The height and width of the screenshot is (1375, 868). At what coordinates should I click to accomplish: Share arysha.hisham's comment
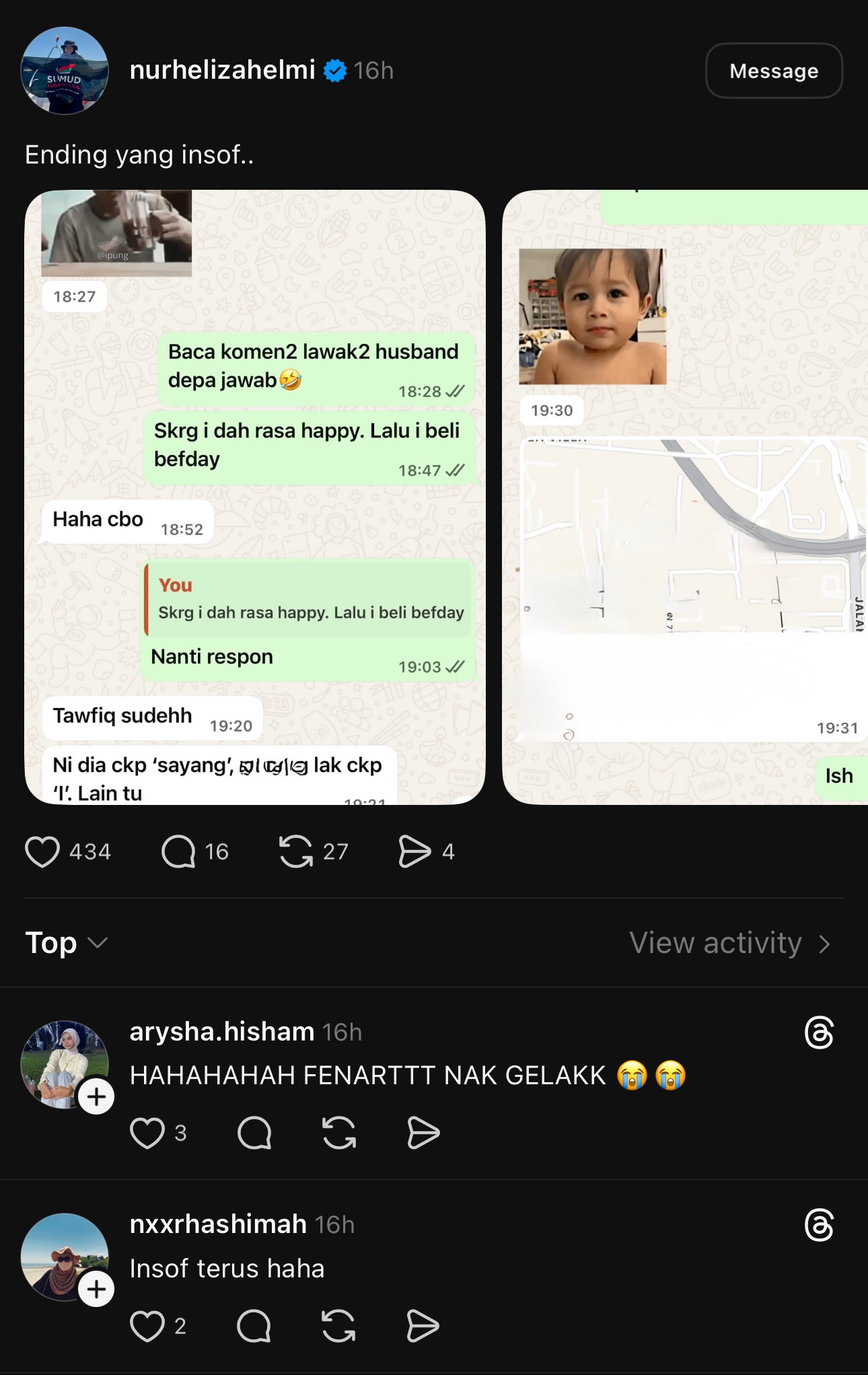click(423, 1133)
